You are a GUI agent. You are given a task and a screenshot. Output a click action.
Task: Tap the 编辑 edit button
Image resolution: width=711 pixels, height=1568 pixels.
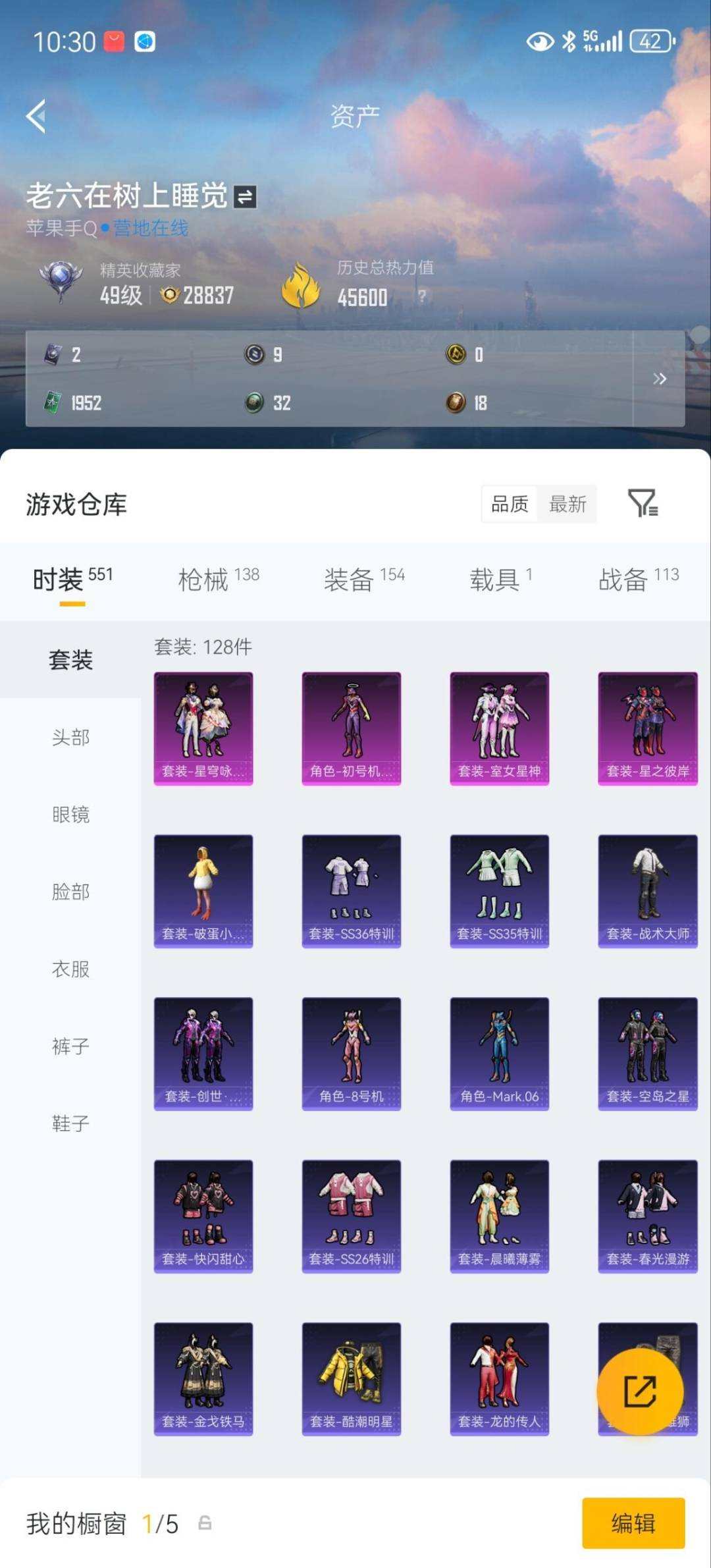(x=633, y=1524)
